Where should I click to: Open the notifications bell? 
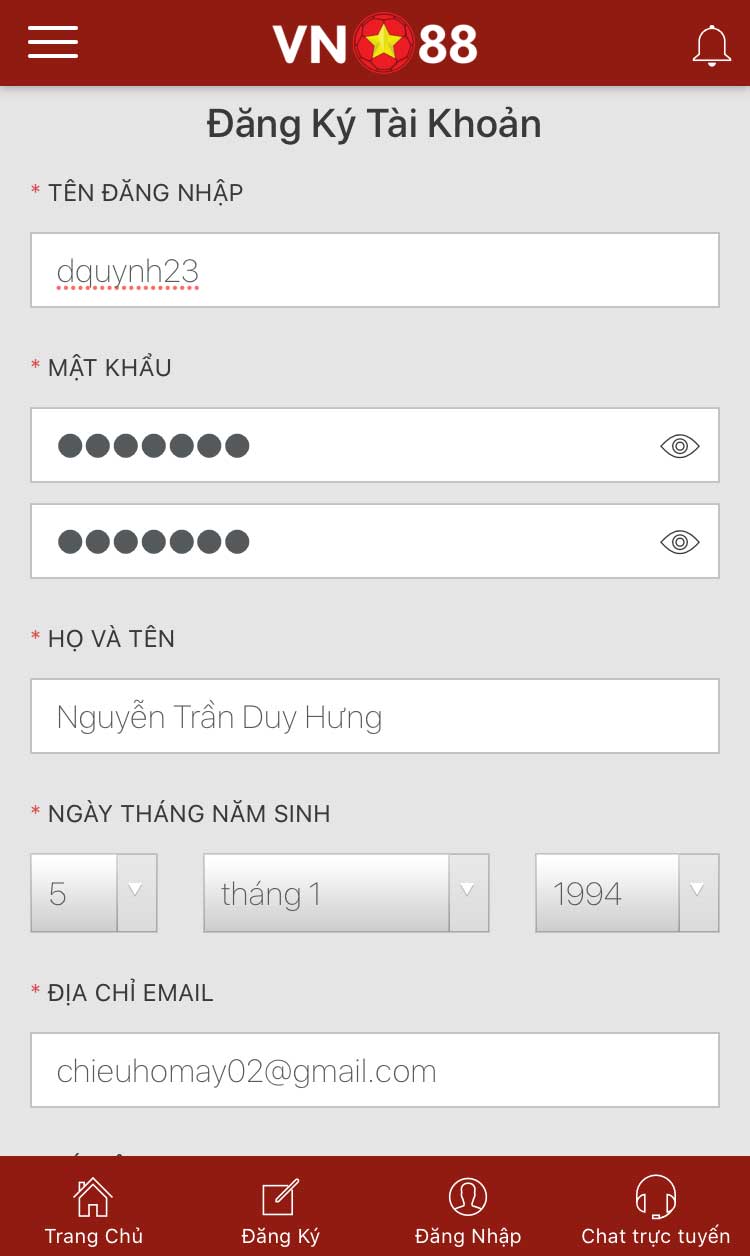(x=711, y=45)
